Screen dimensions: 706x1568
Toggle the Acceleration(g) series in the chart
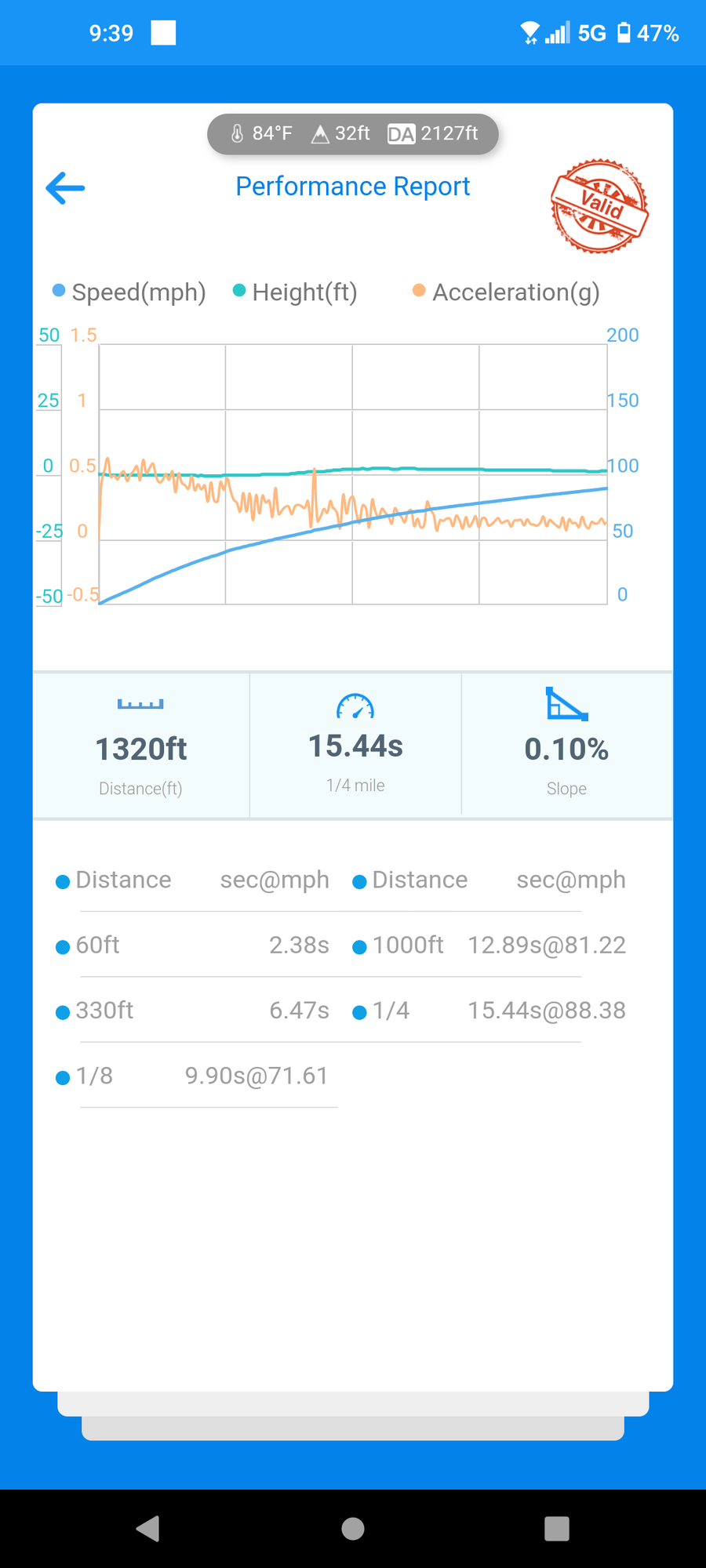(507, 292)
